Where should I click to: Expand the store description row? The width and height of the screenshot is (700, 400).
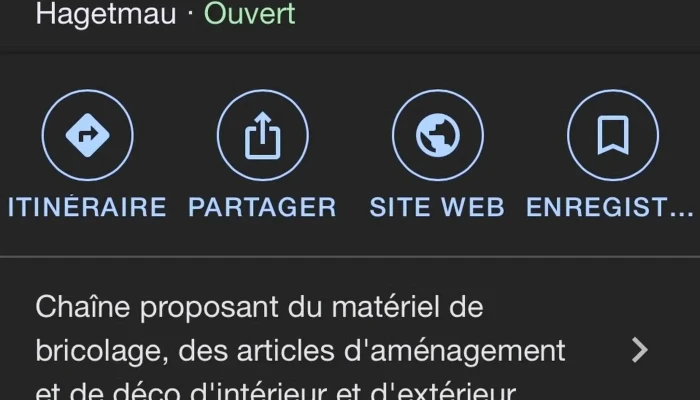[640, 350]
